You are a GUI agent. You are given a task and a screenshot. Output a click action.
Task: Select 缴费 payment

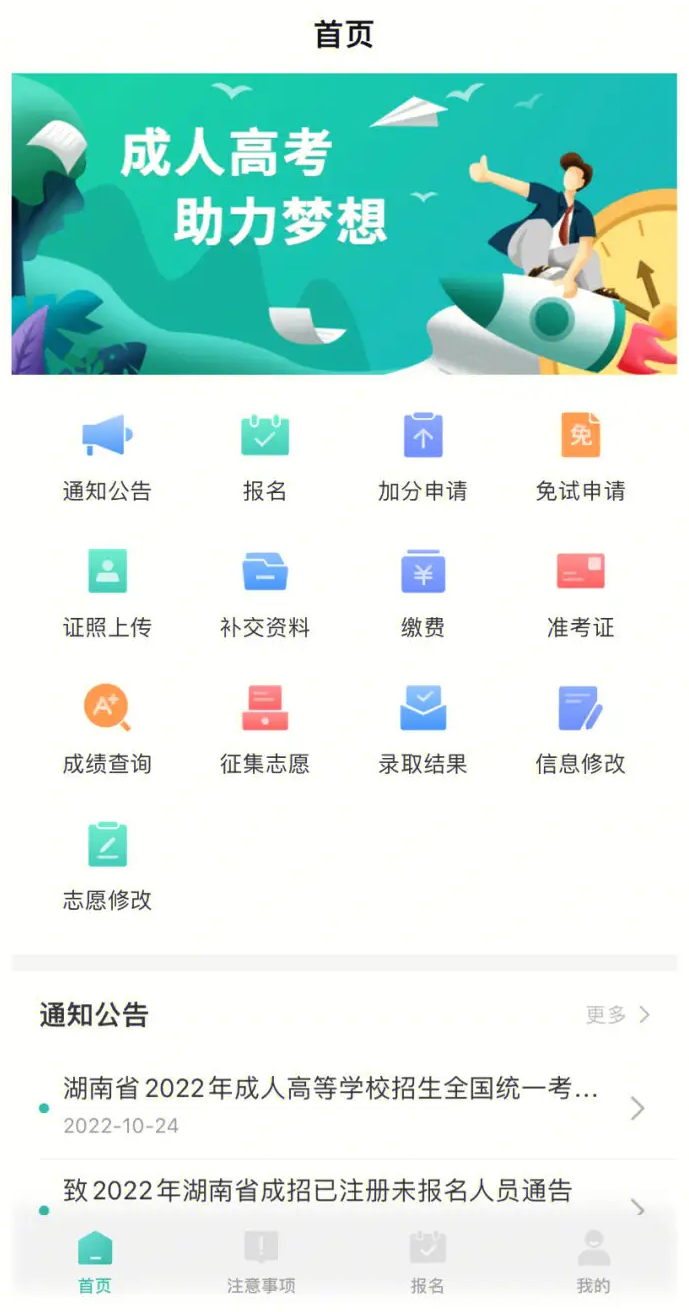point(422,593)
